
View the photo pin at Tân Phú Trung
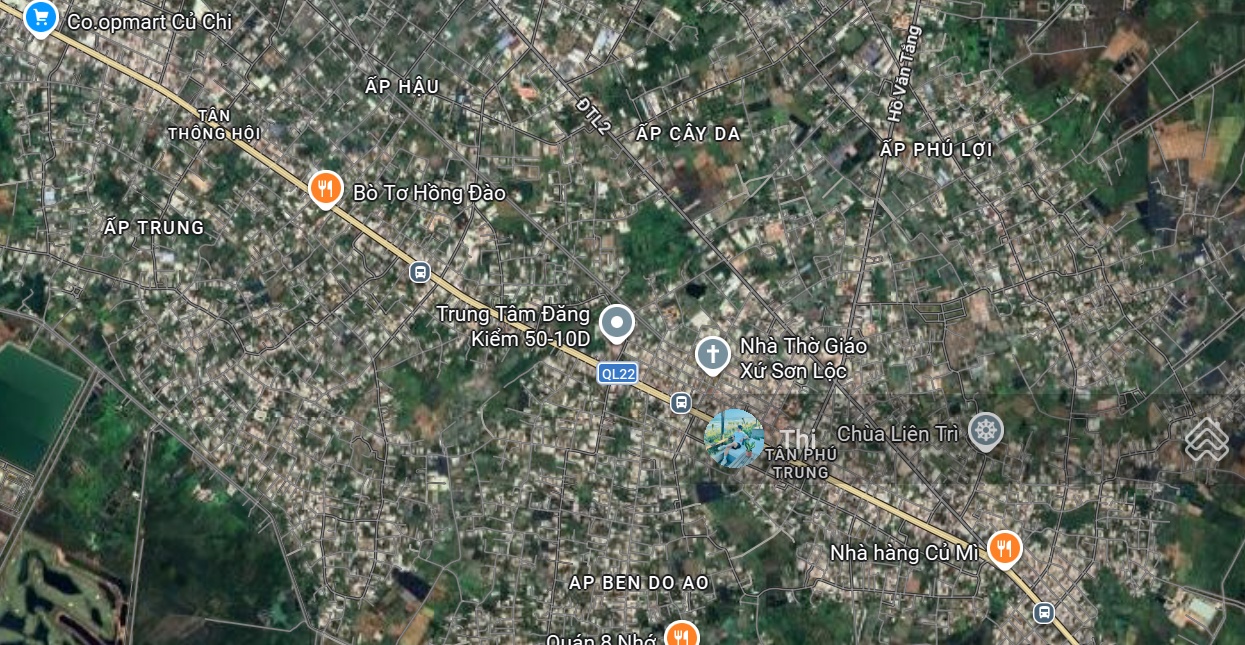point(734,438)
